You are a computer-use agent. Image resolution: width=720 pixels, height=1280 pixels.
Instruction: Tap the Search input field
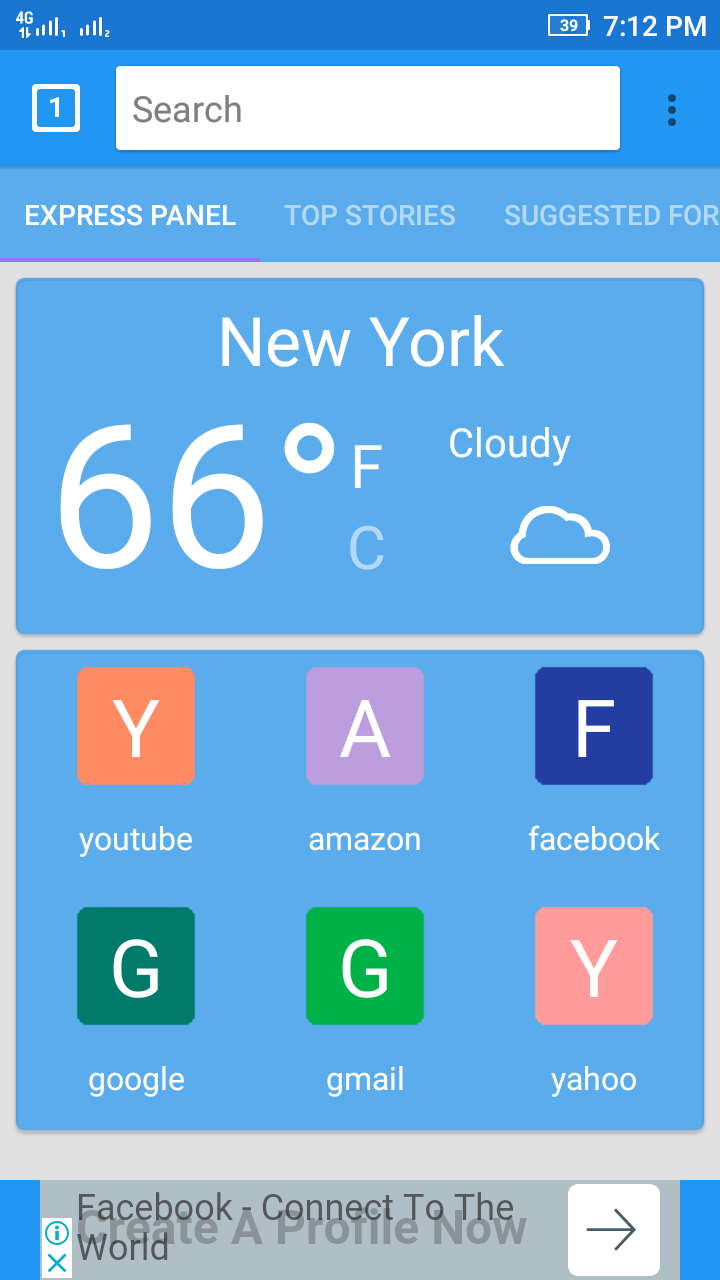coord(367,109)
